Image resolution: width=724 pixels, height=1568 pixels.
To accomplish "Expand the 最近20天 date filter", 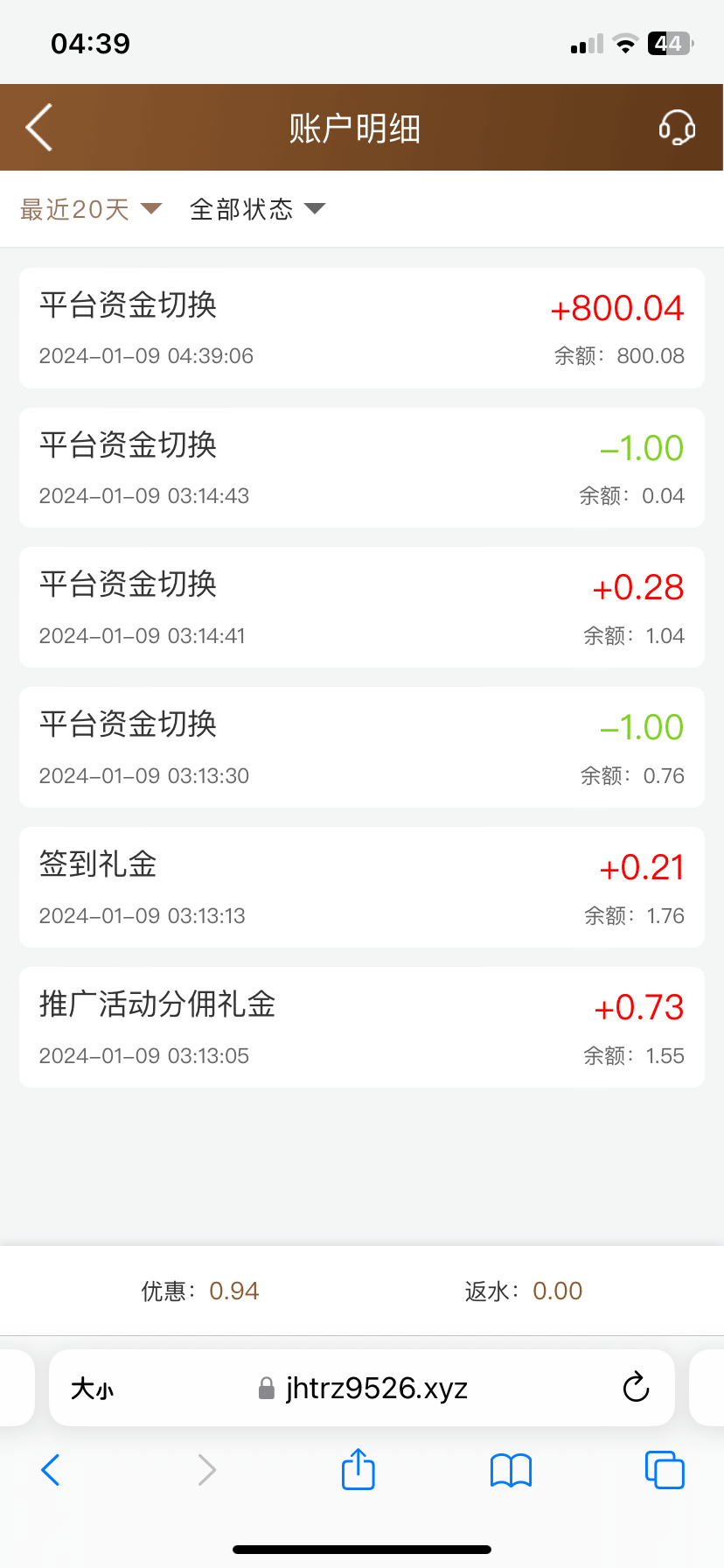I will pyautogui.click(x=91, y=209).
